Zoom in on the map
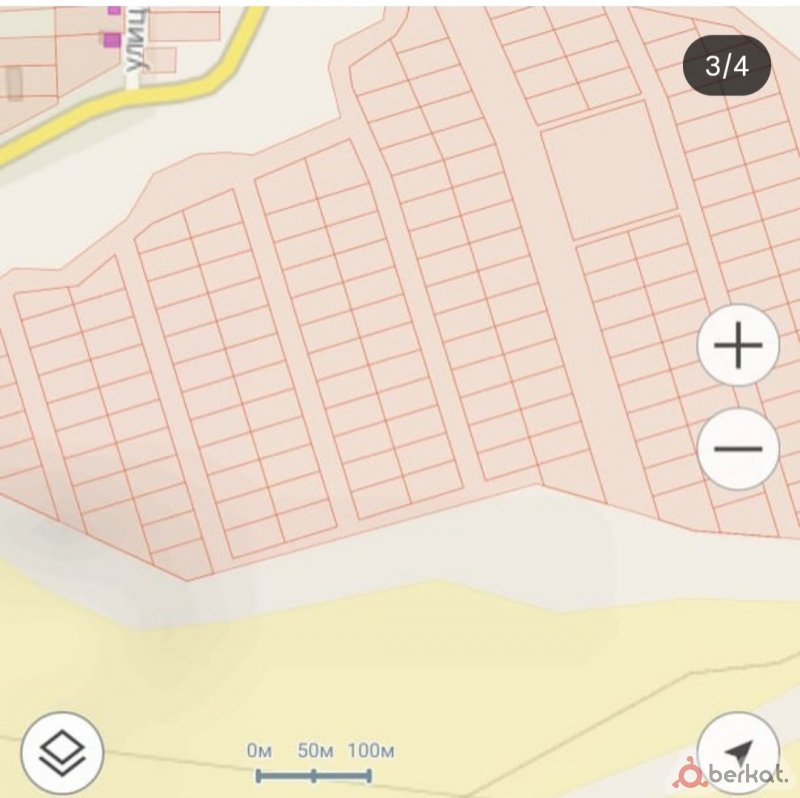Viewport: 800px width, 798px height. (738, 347)
